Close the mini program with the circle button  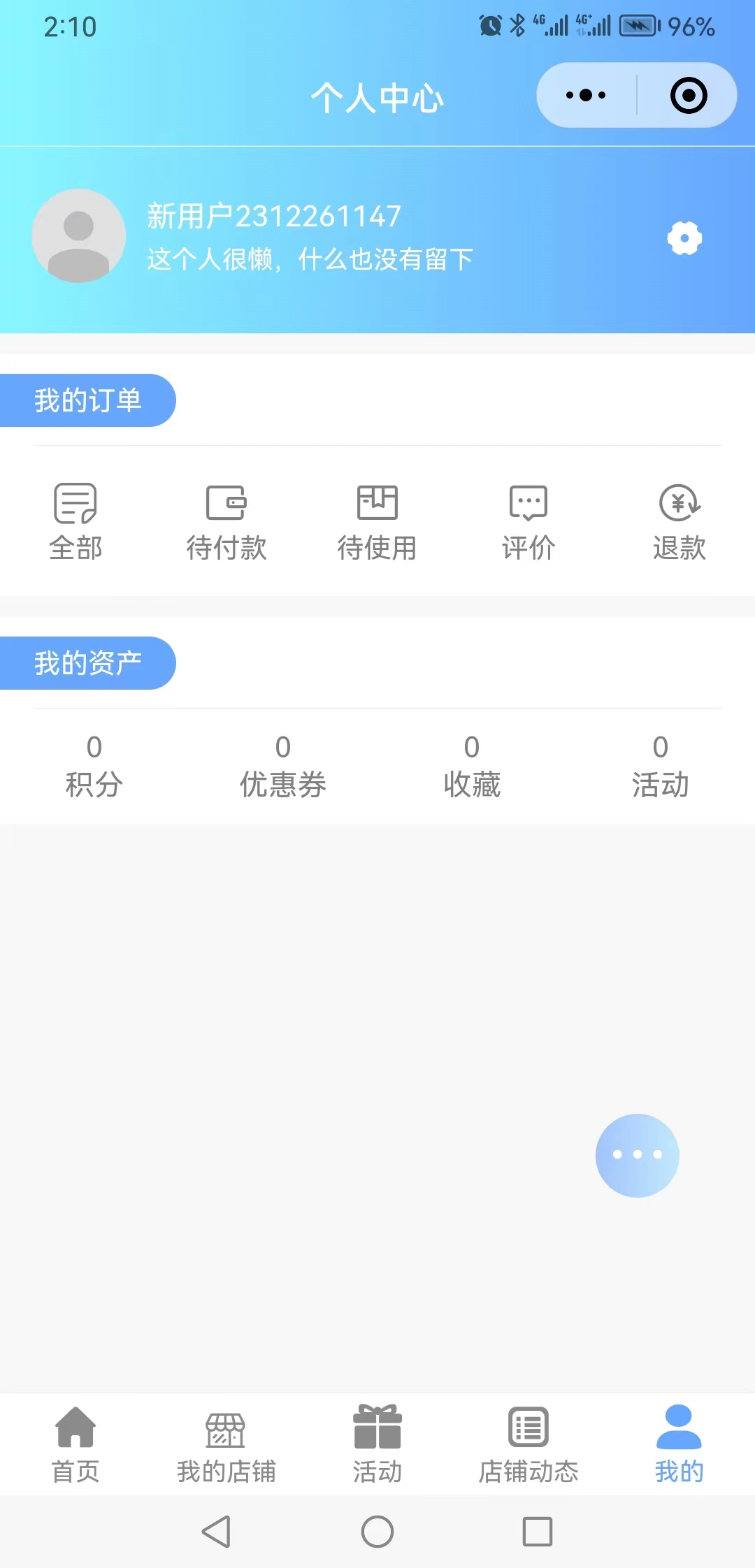click(689, 95)
